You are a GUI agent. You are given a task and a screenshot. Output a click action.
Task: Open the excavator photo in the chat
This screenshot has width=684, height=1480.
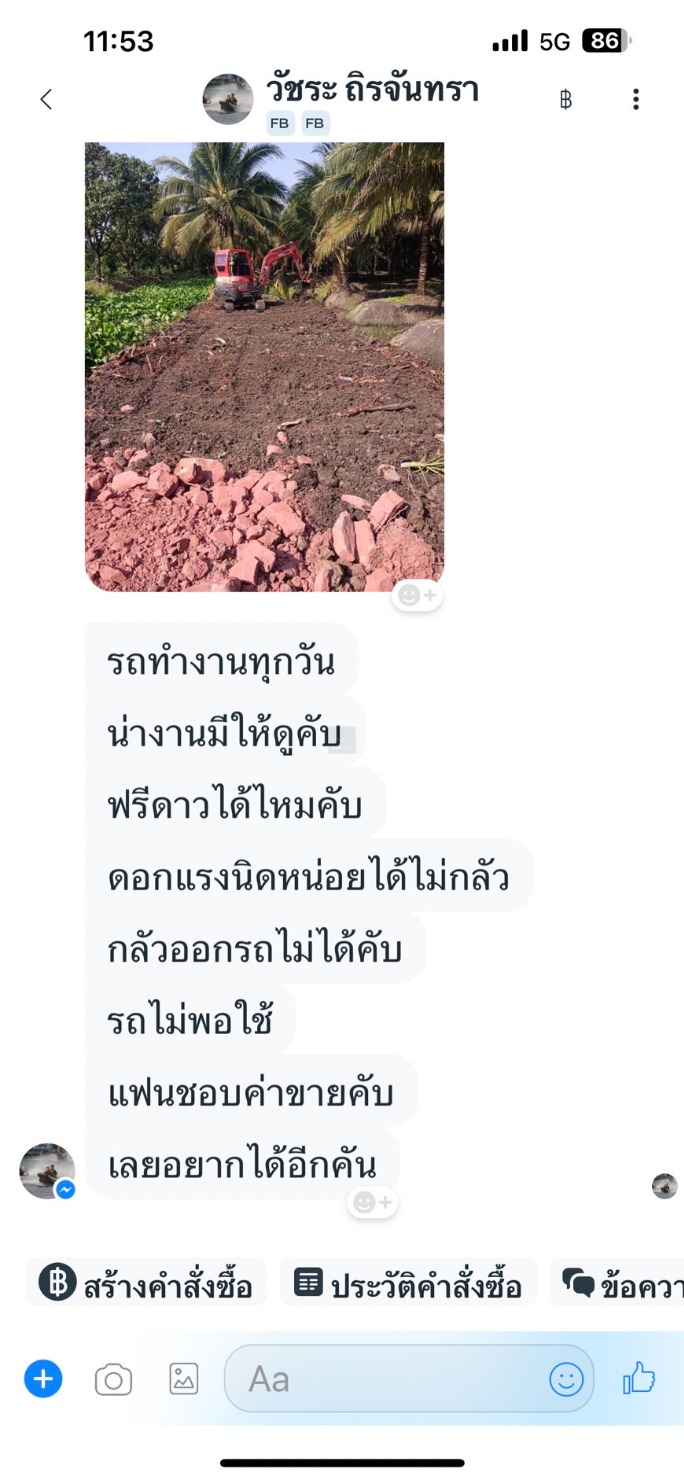(264, 366)
